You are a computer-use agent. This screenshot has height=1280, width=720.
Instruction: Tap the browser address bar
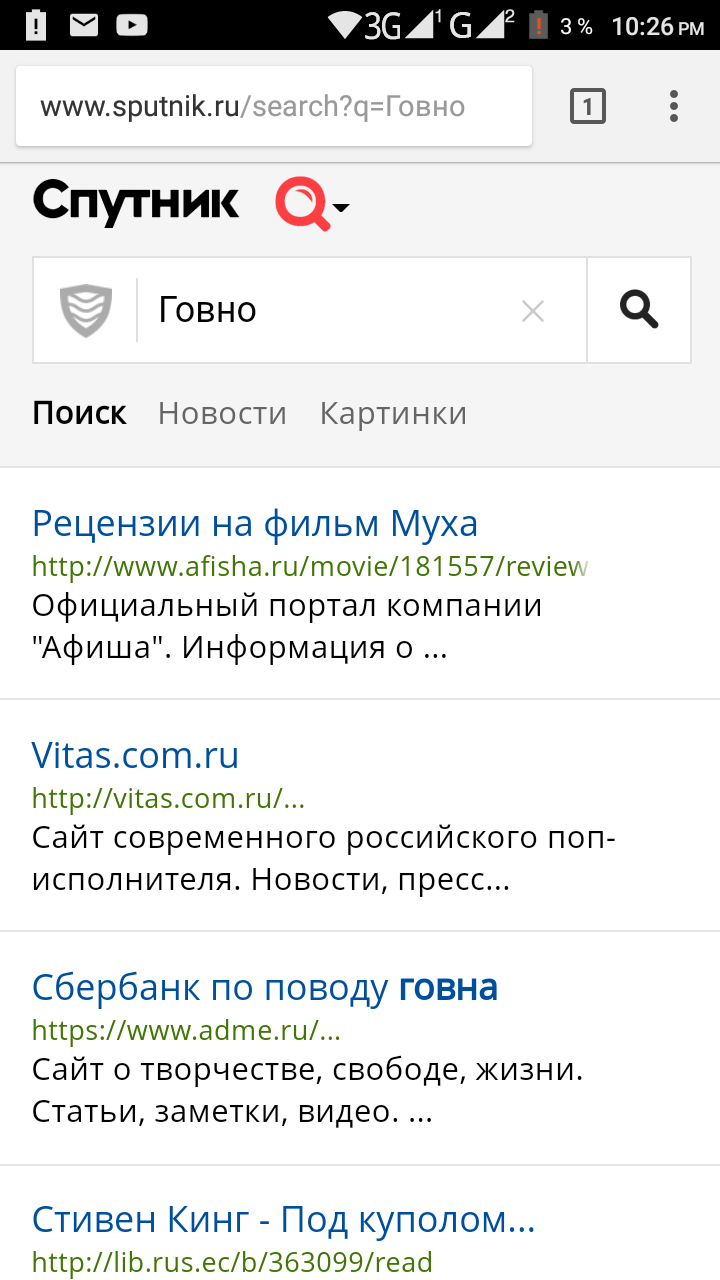(x=273, y=106)
